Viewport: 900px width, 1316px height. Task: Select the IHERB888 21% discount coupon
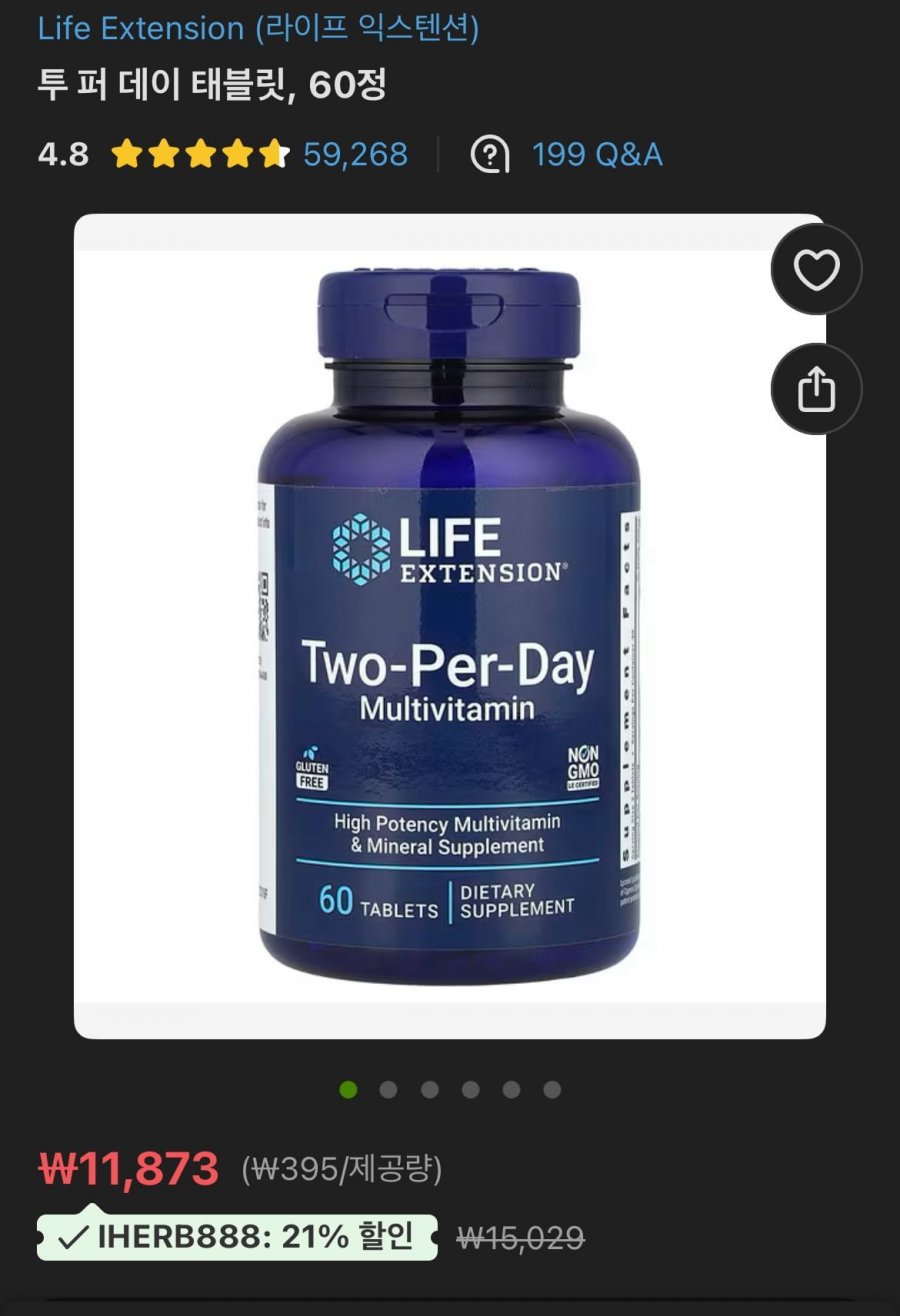click(x=237, y=1237)
